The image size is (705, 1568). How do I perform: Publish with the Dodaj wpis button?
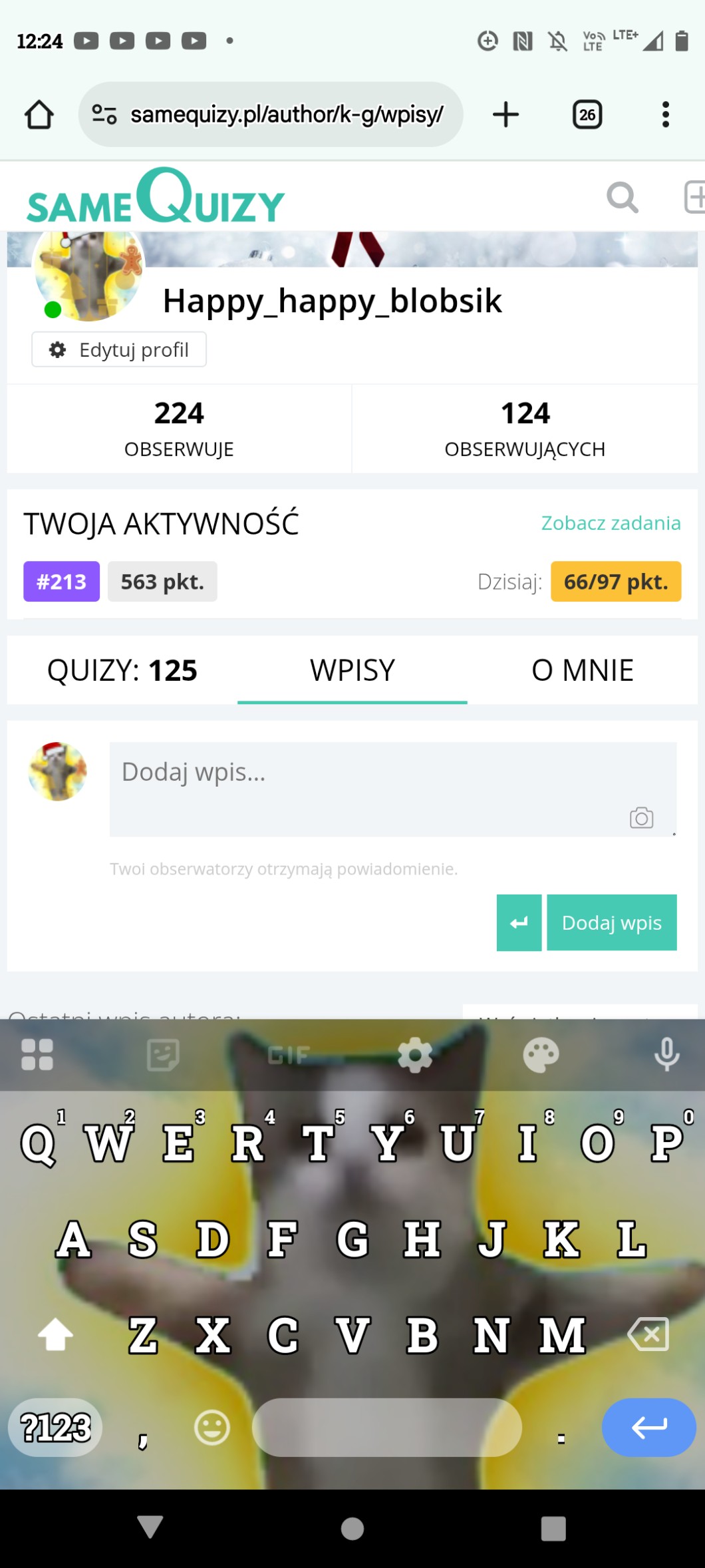click(x=611, y=922)
